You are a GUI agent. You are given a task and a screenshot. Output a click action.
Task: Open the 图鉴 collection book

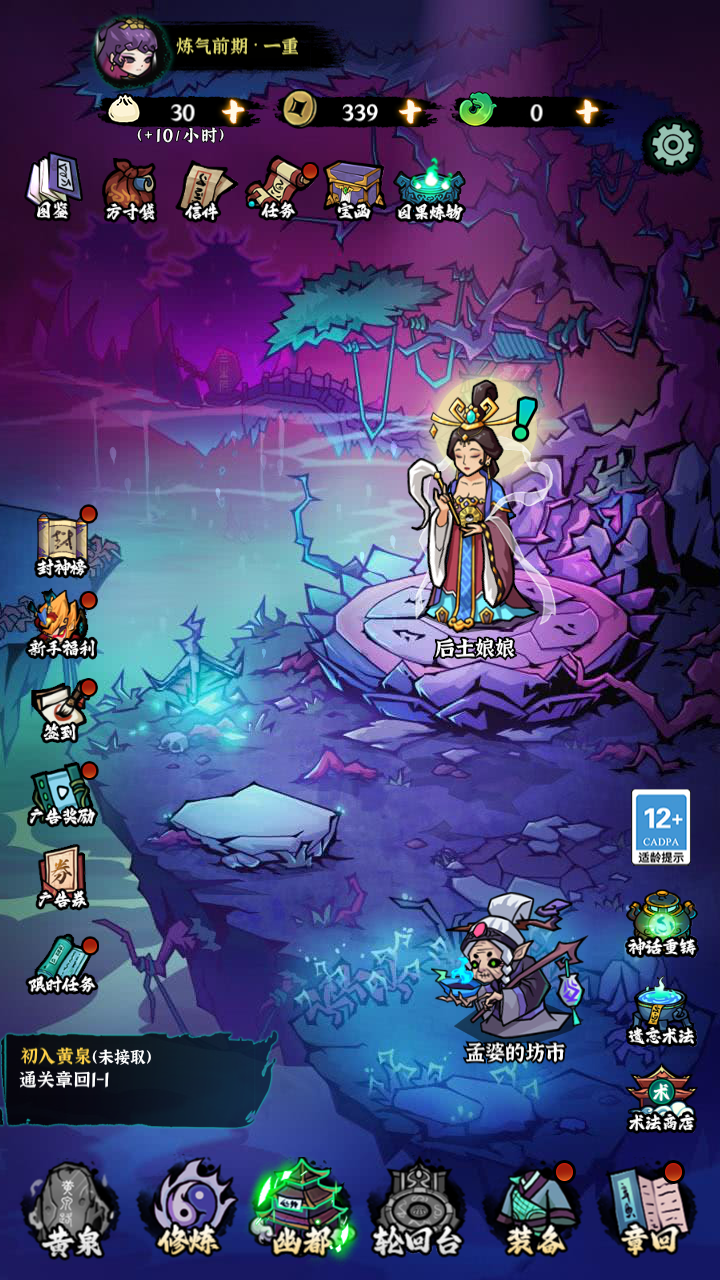[53, 186]
